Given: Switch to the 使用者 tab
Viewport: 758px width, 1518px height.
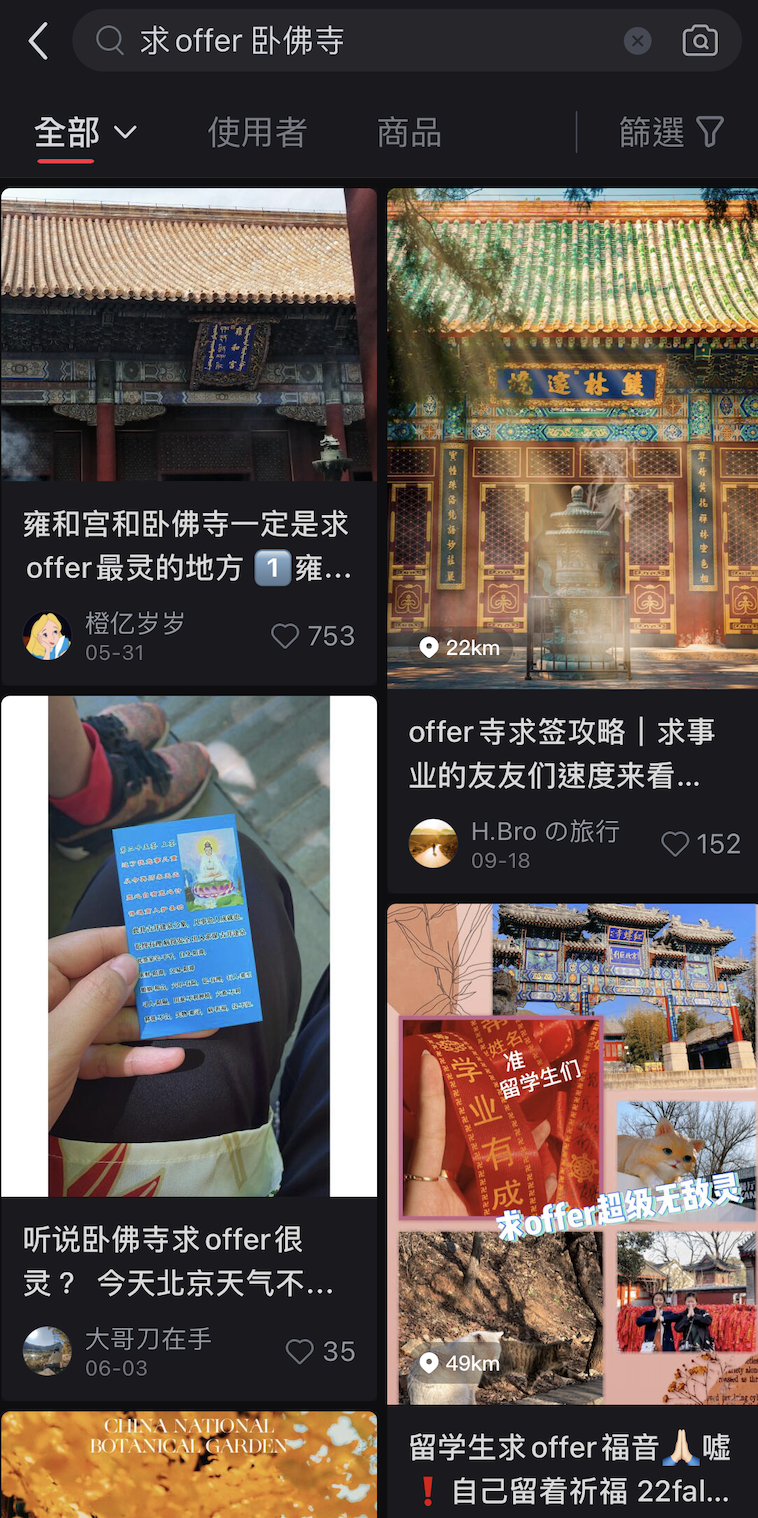Looking at the screenshot, I should click(257, 132).
